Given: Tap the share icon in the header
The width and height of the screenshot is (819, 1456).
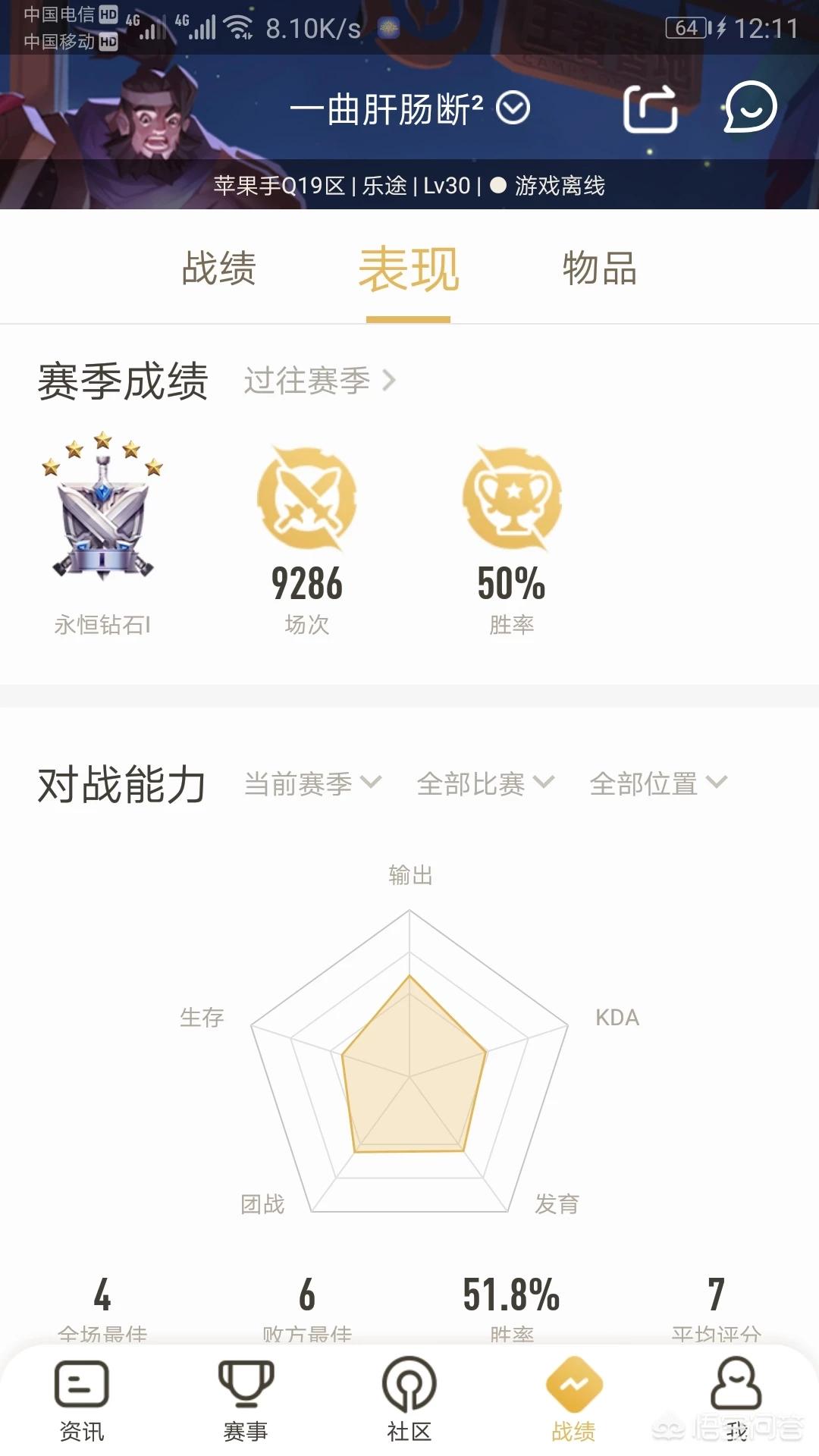Looking at the screenshot, I should [x=650, y=109].
